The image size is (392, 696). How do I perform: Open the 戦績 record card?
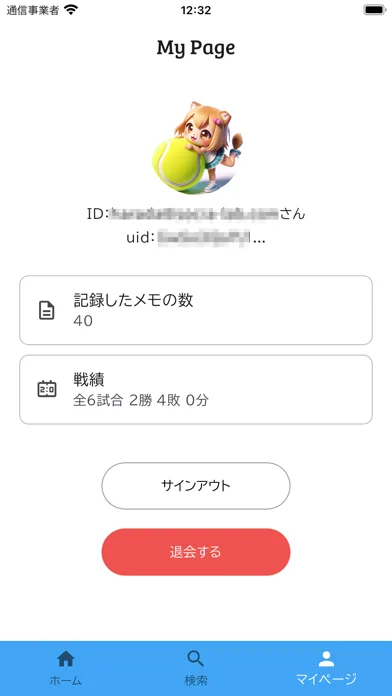196,389
